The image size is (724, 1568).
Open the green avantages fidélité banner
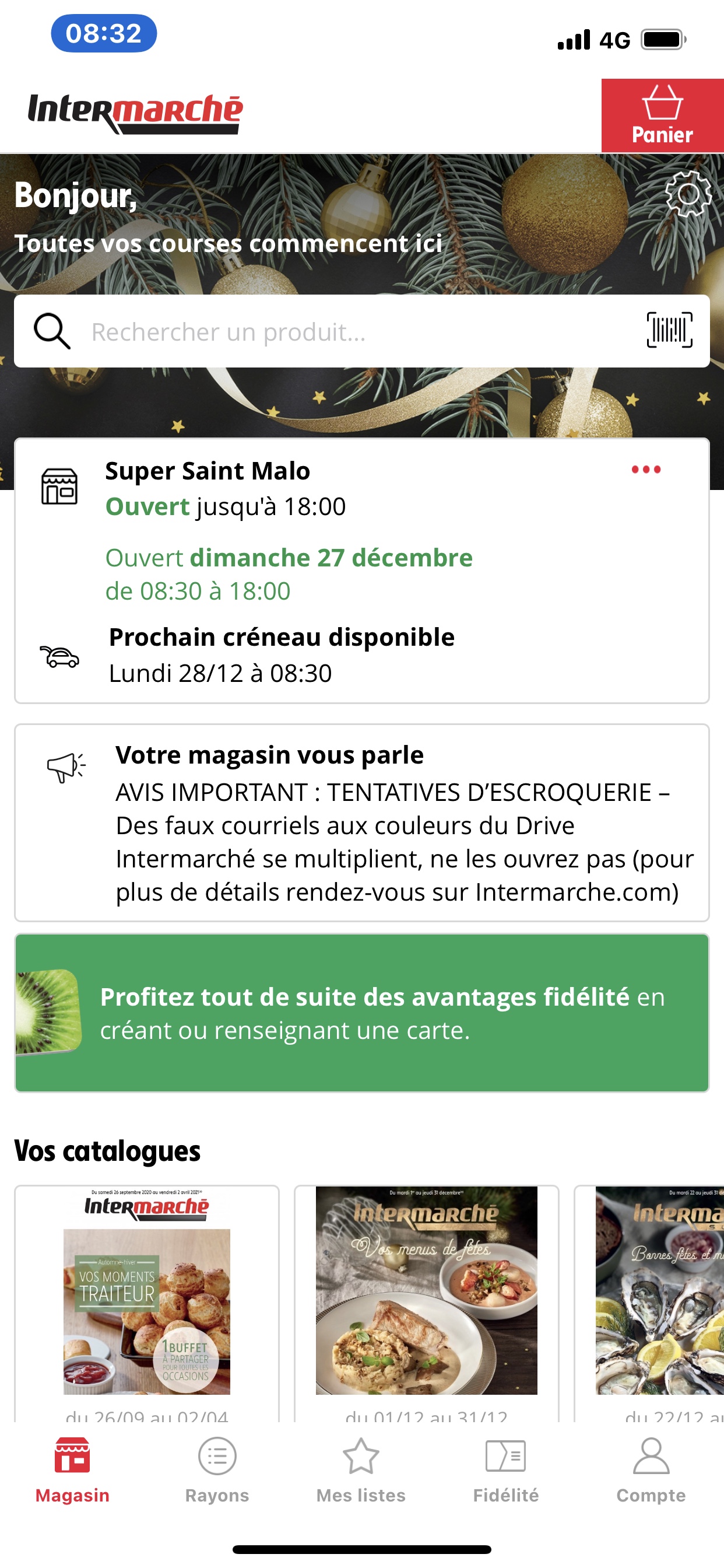tap(361, 1013)
